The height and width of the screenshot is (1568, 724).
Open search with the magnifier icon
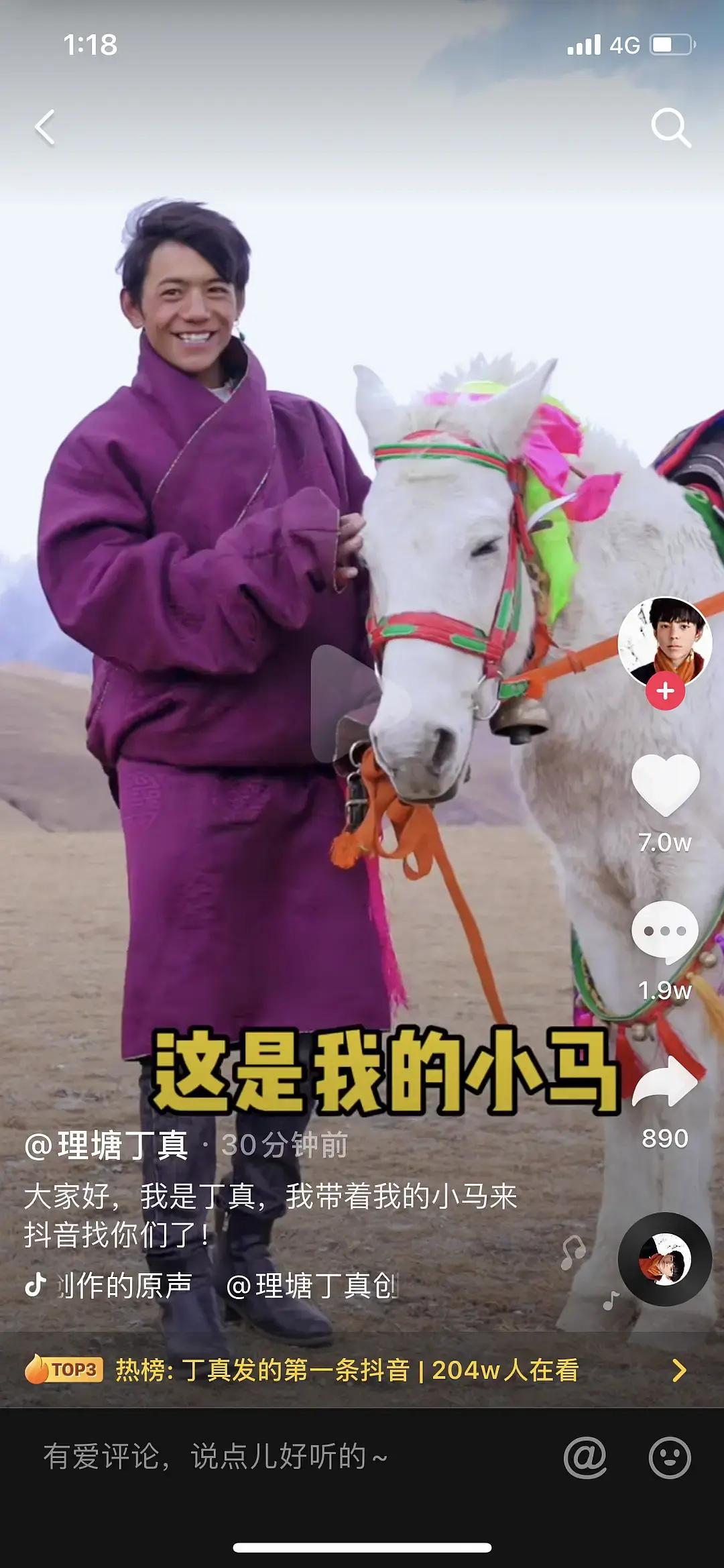click(x=670, y=127)
